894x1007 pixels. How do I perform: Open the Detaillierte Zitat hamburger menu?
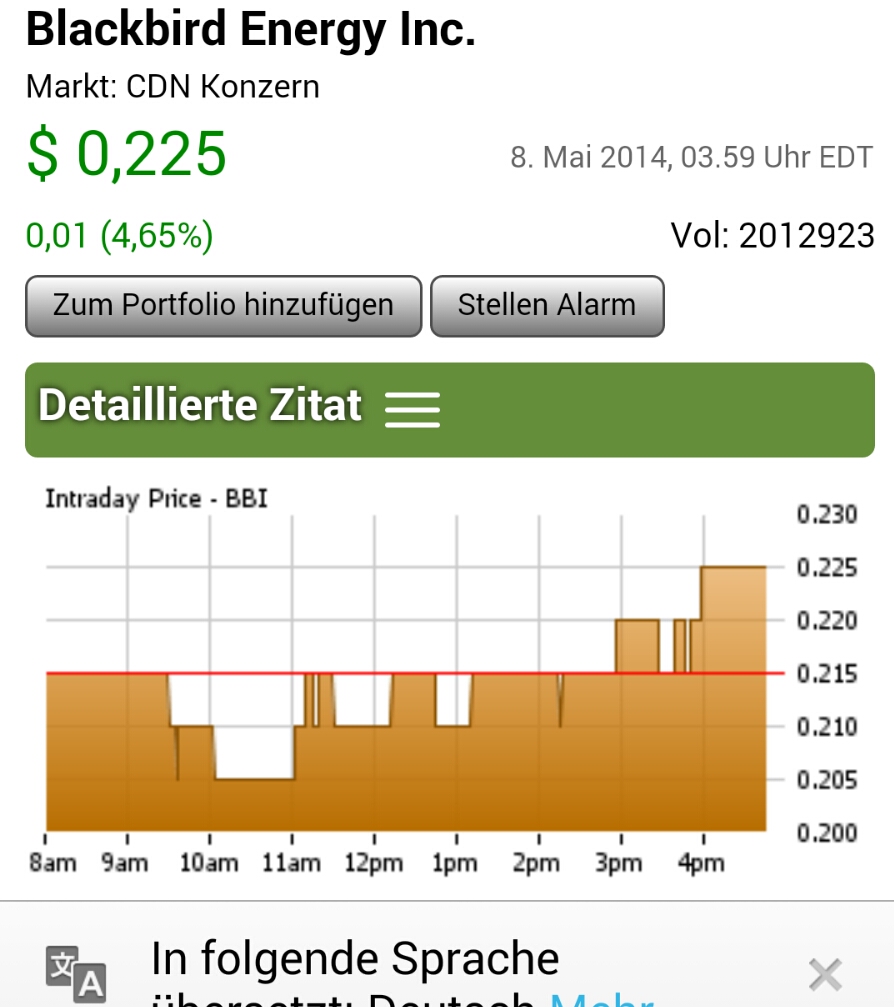click(414, 407)
